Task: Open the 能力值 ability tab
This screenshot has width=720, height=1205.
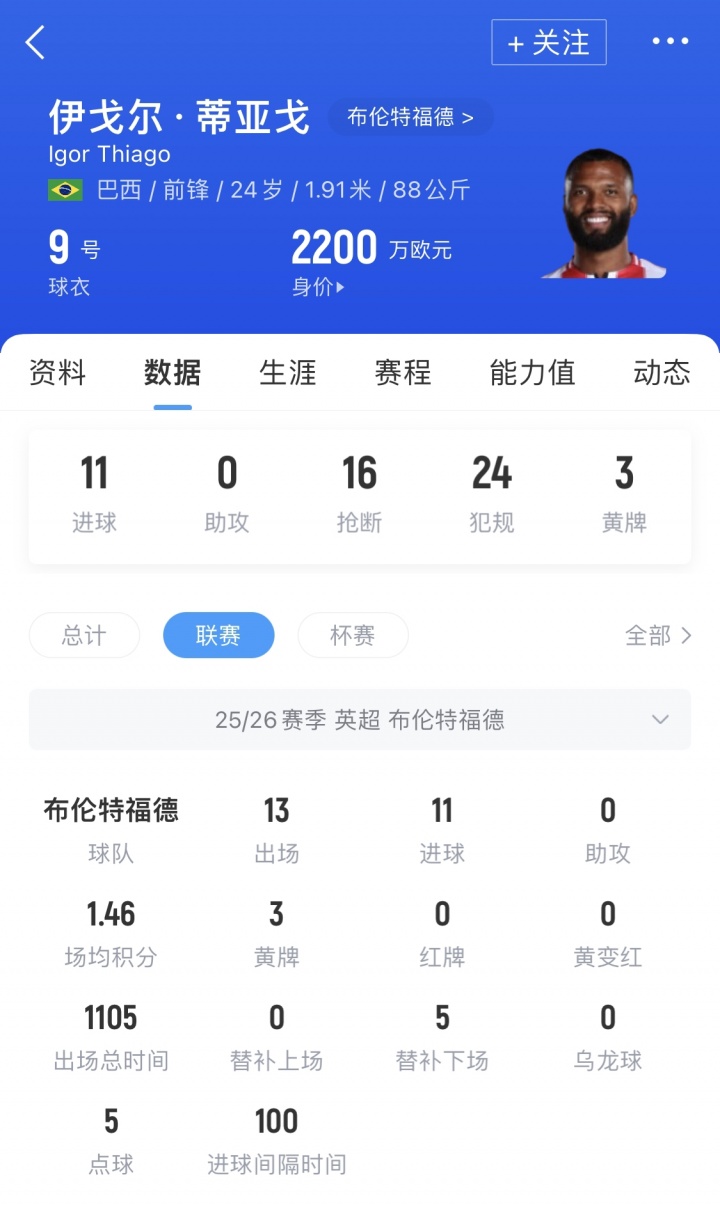Action: tap(532, 373)
